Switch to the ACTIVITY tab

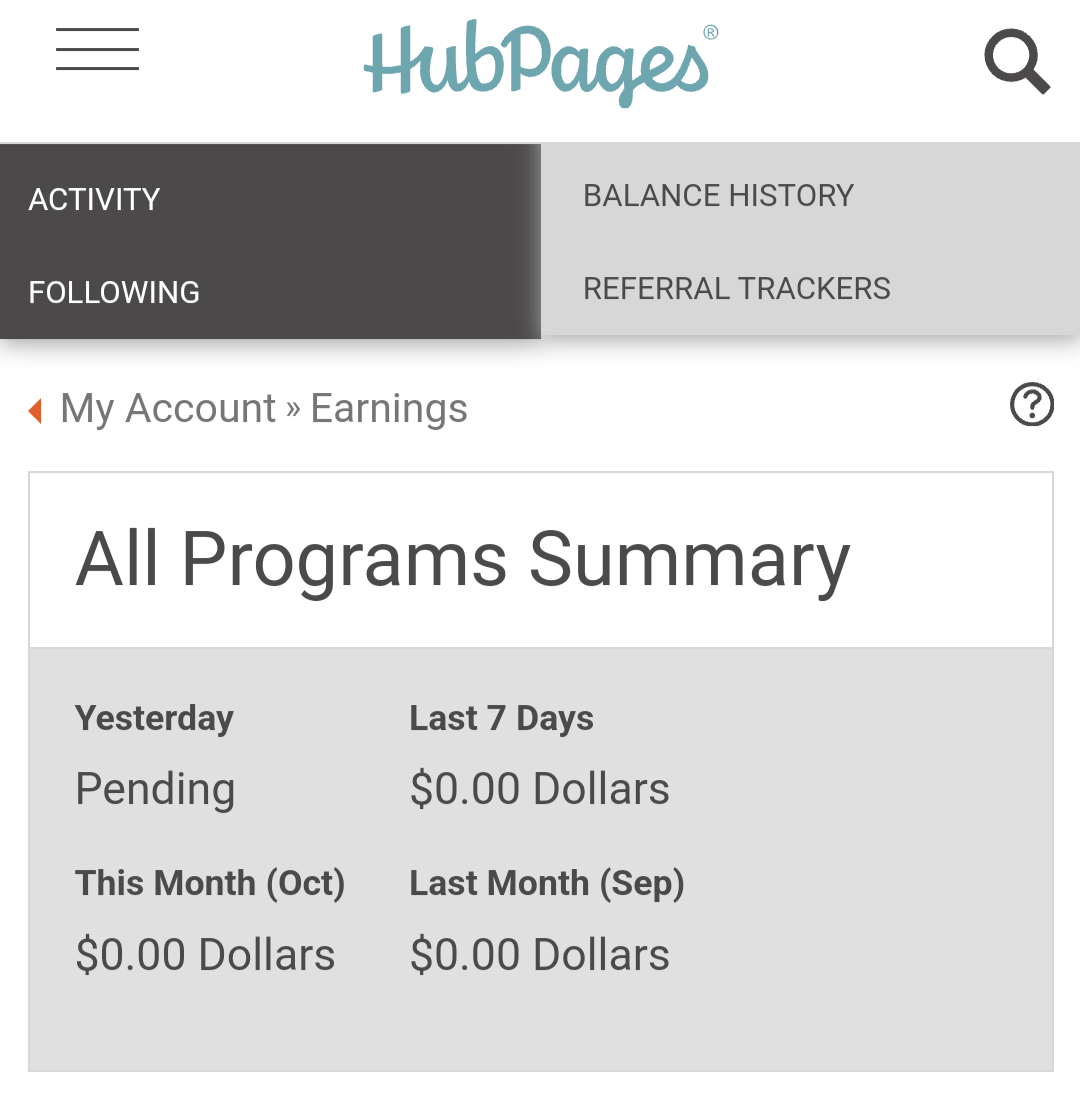(93, 199)
